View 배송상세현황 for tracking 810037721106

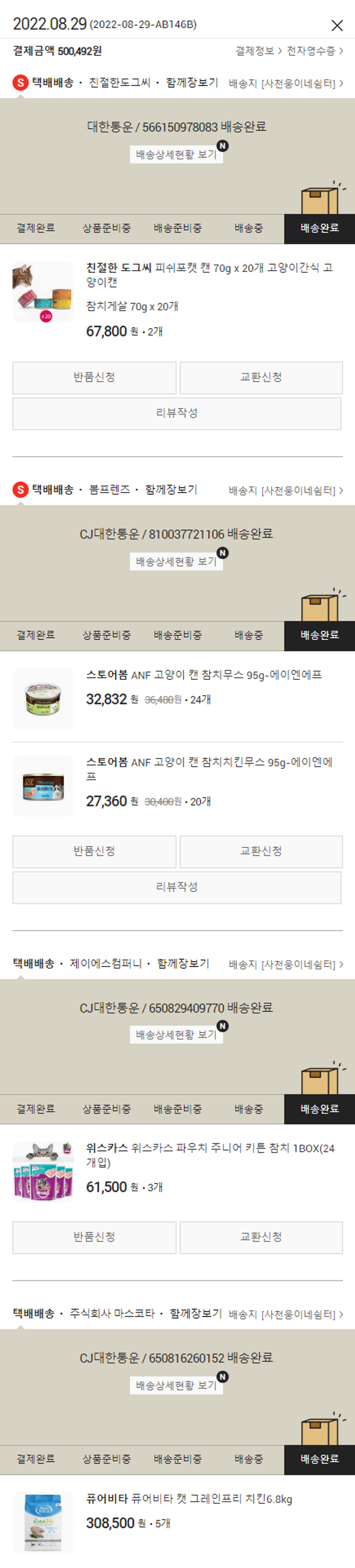click(176, 561)
